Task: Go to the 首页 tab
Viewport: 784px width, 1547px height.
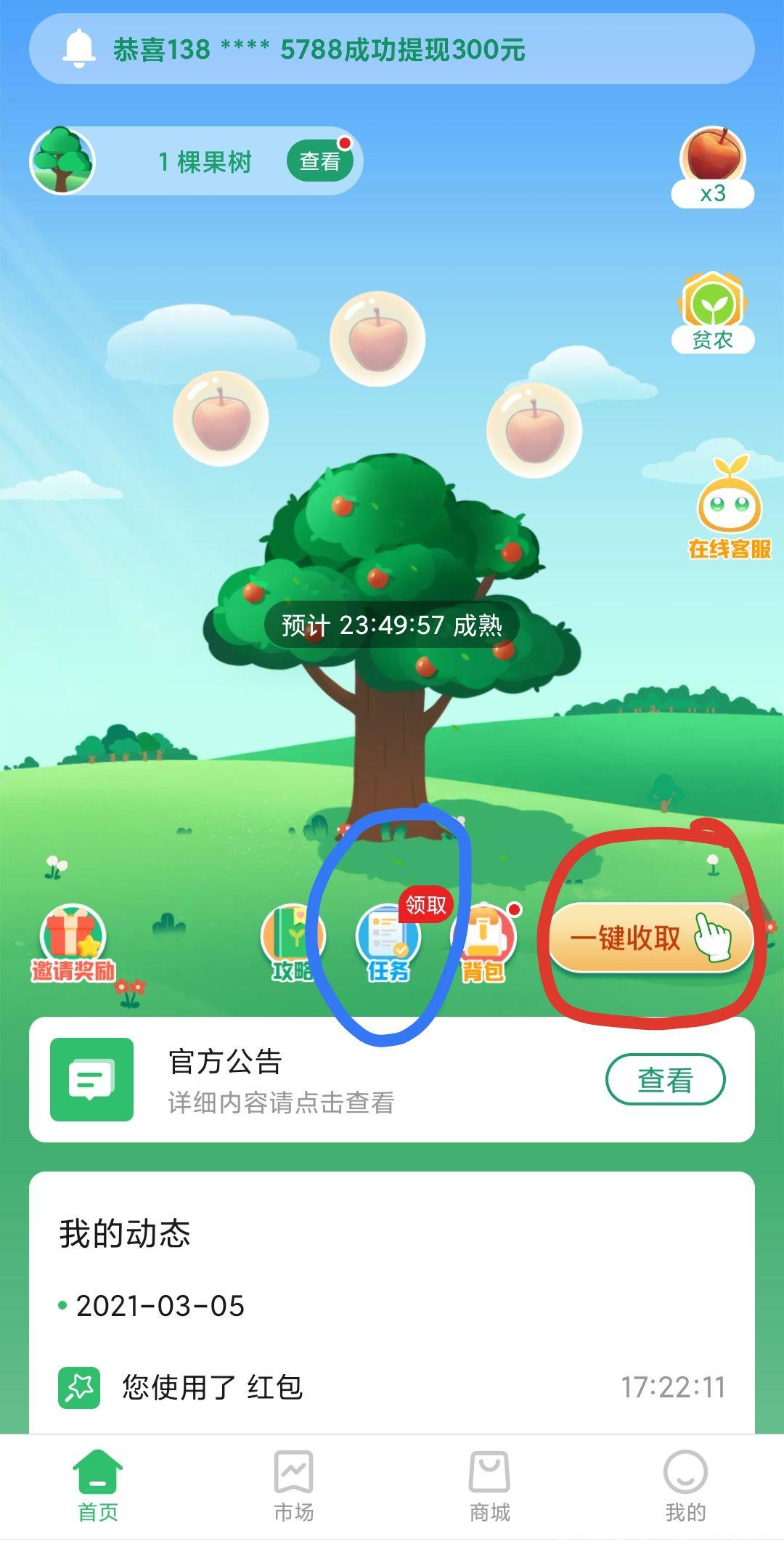Action: 98,1486
